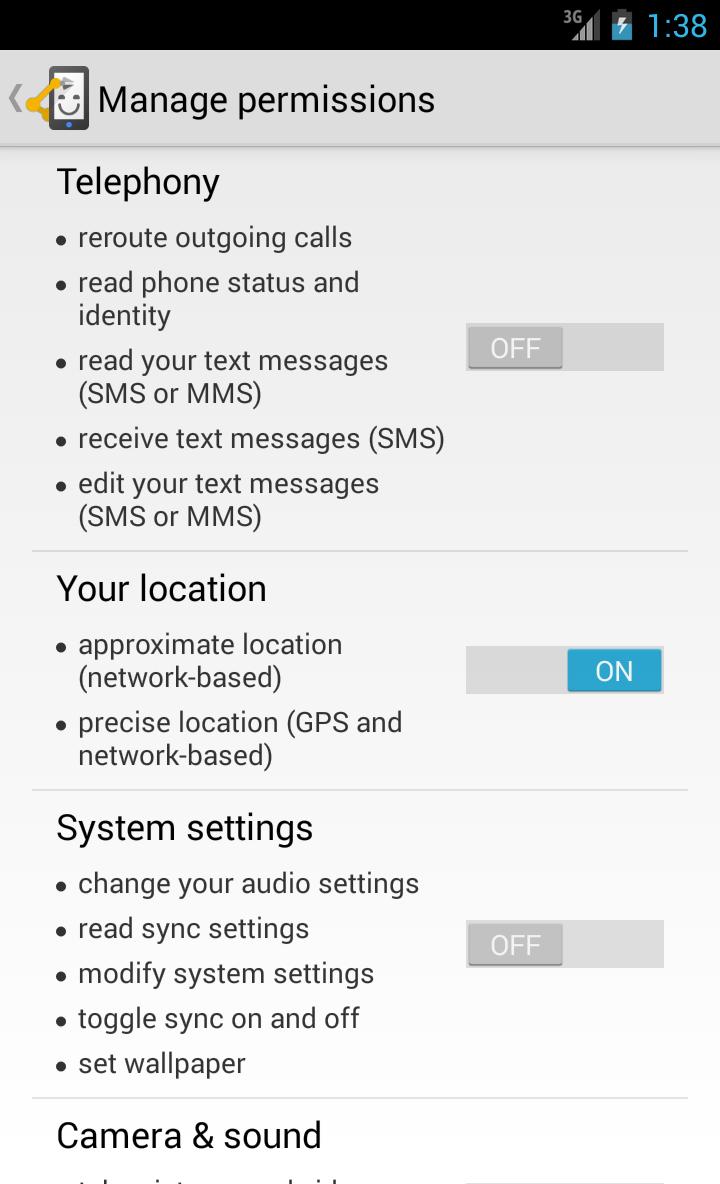Image resolution: width=720 pixels, height=1184 pixels.
Task: Turn on the Telephony permissions switch
Action: coord(564,346)
